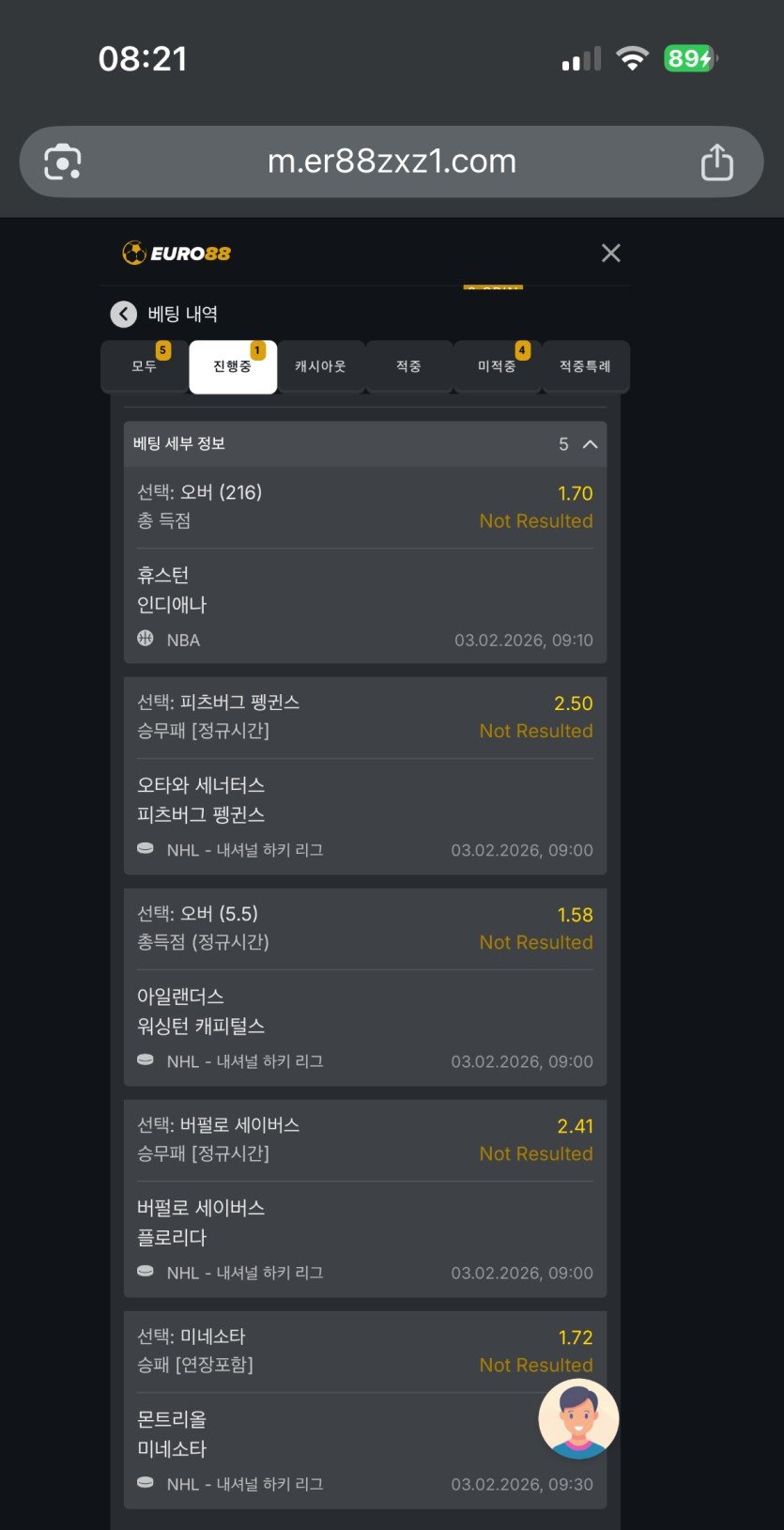
Task: Switch to the 모두 tab
Action: click(x=144, y=366)
